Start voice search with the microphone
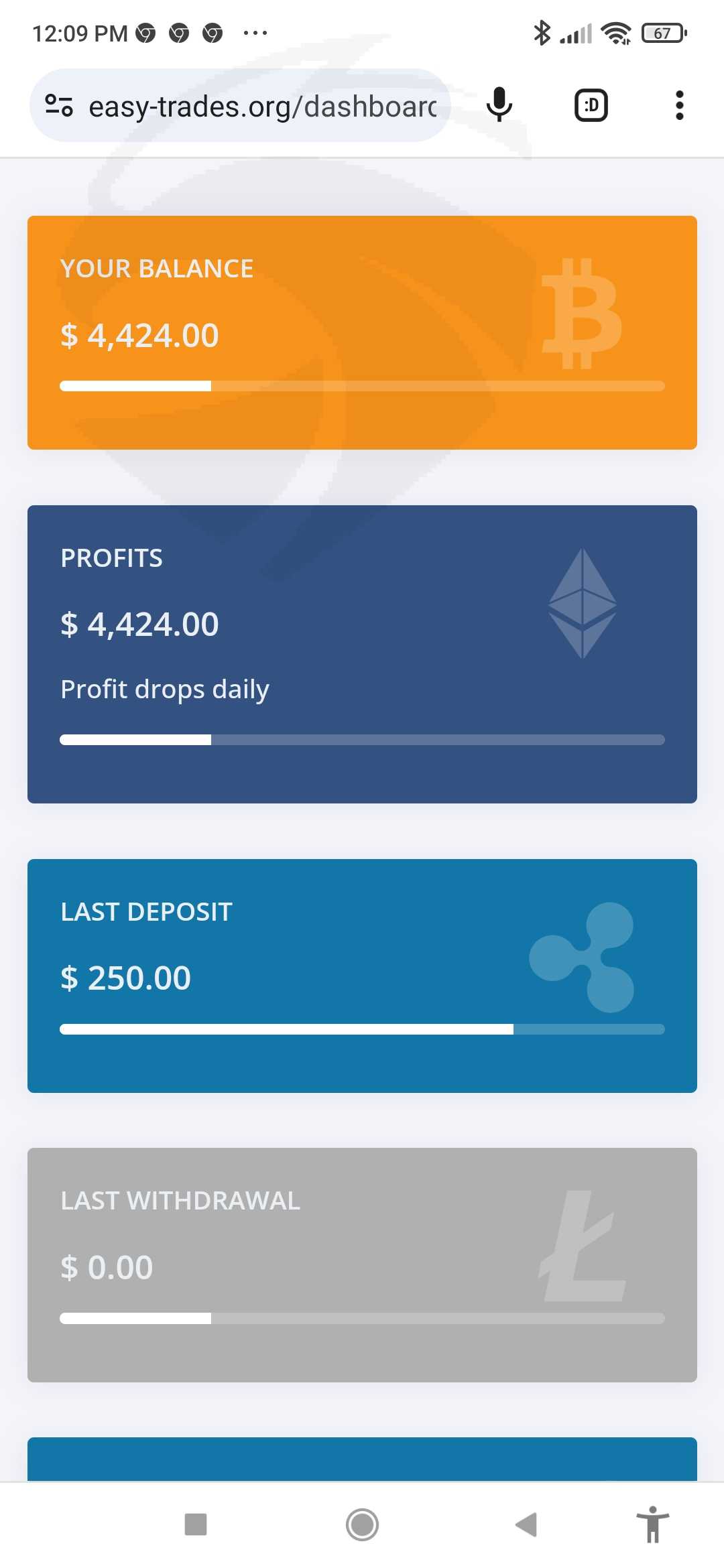This screenshot has height=1568, width=724. (x=499, y=105)
